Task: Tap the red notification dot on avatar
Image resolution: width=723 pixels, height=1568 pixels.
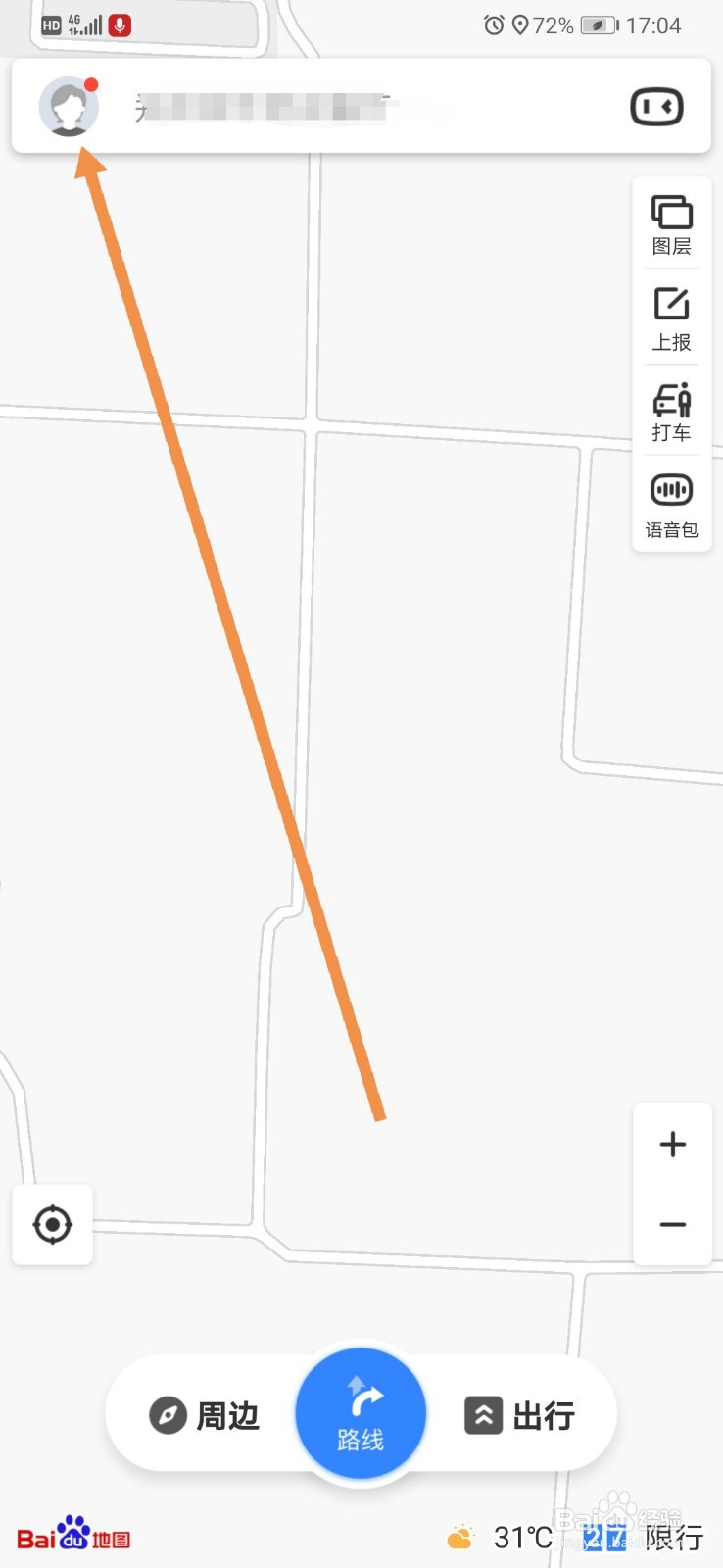Action: [x=90, y=86]
